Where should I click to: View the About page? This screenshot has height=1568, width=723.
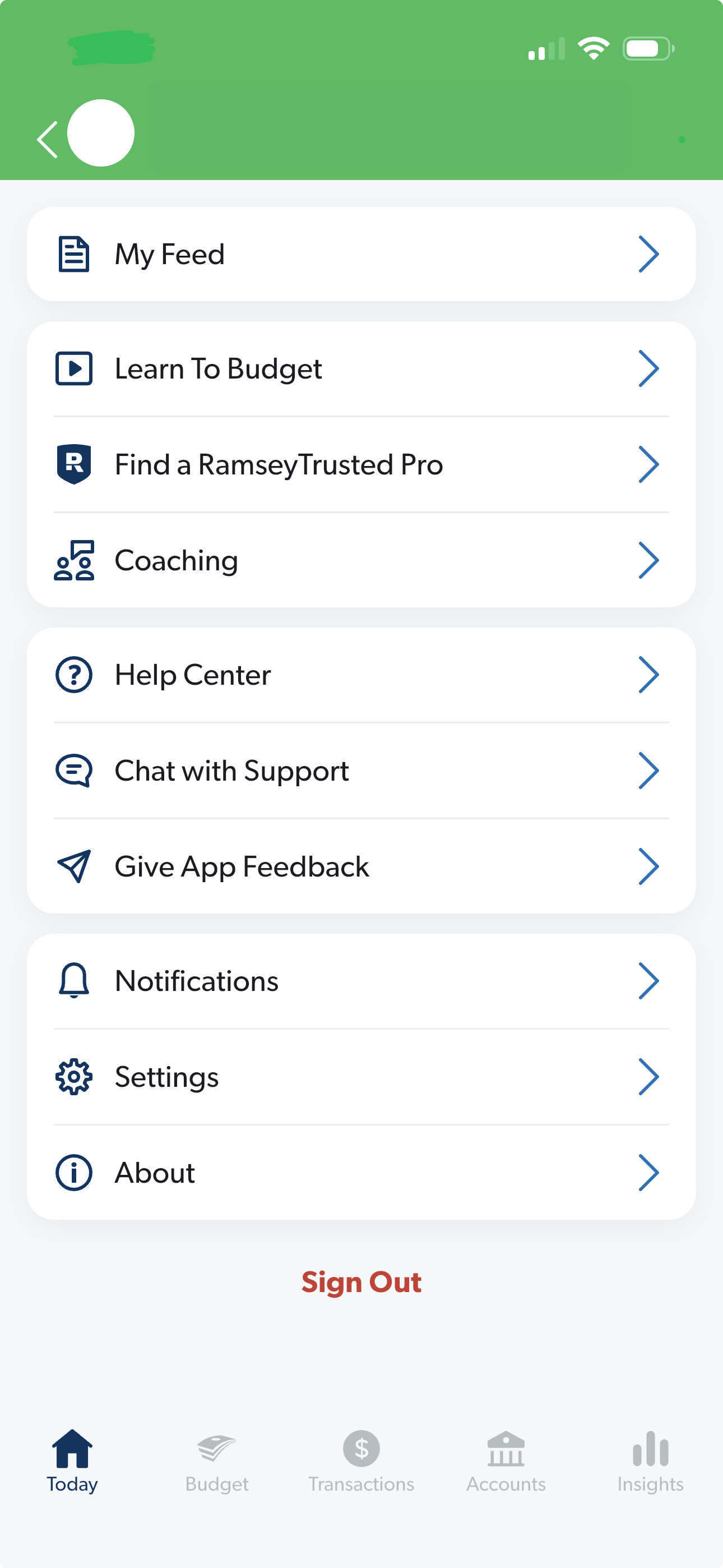pos(361,1173)
